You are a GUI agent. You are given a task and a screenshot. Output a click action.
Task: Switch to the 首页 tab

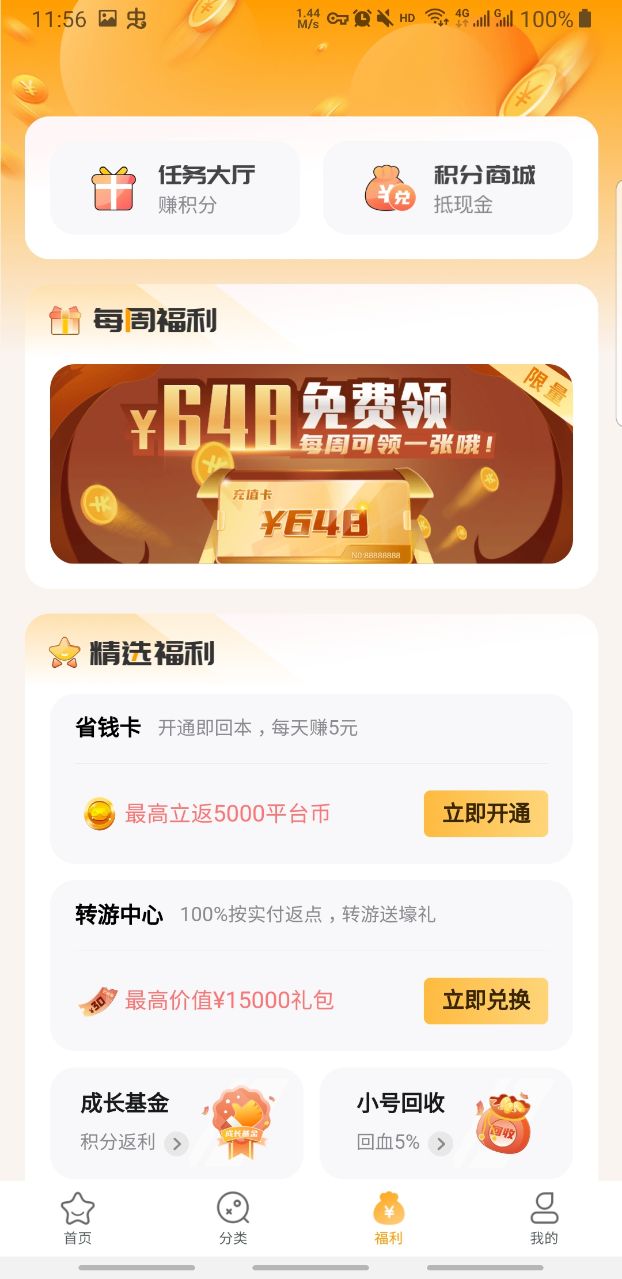[x=78, y=1218]
